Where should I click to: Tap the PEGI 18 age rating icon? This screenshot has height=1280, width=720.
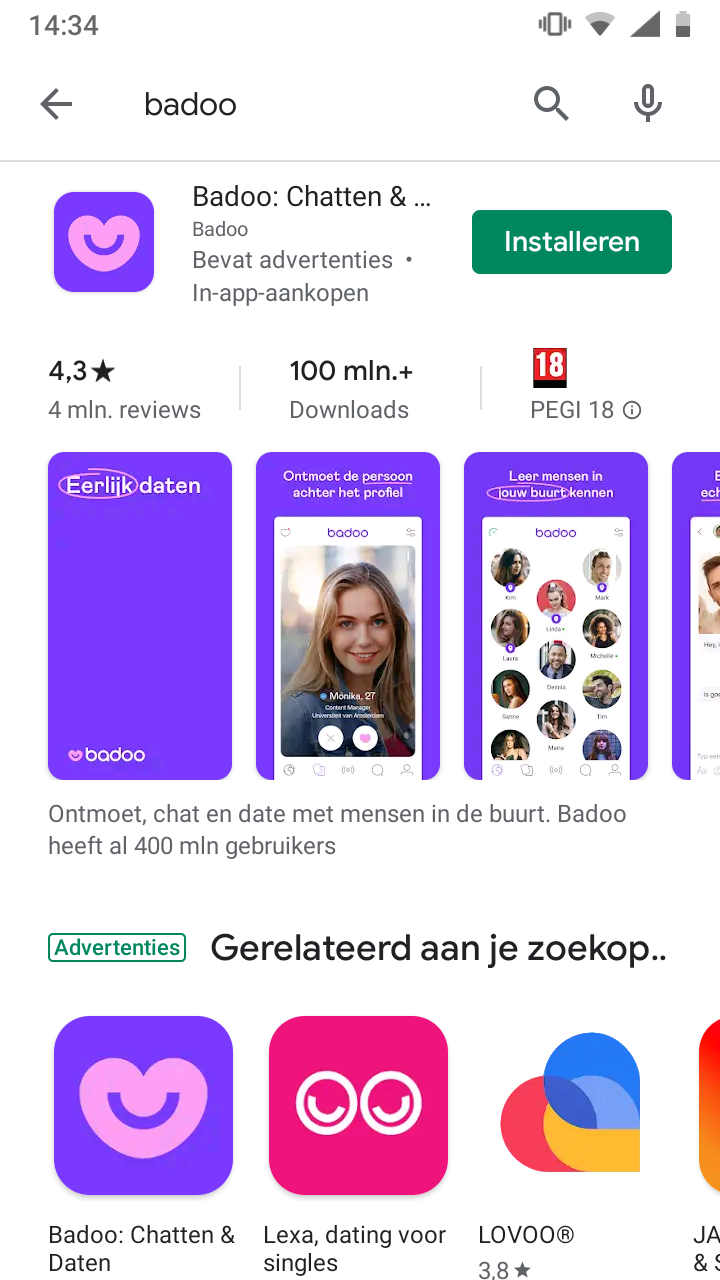pyautogui.click(x=551, y=367)
